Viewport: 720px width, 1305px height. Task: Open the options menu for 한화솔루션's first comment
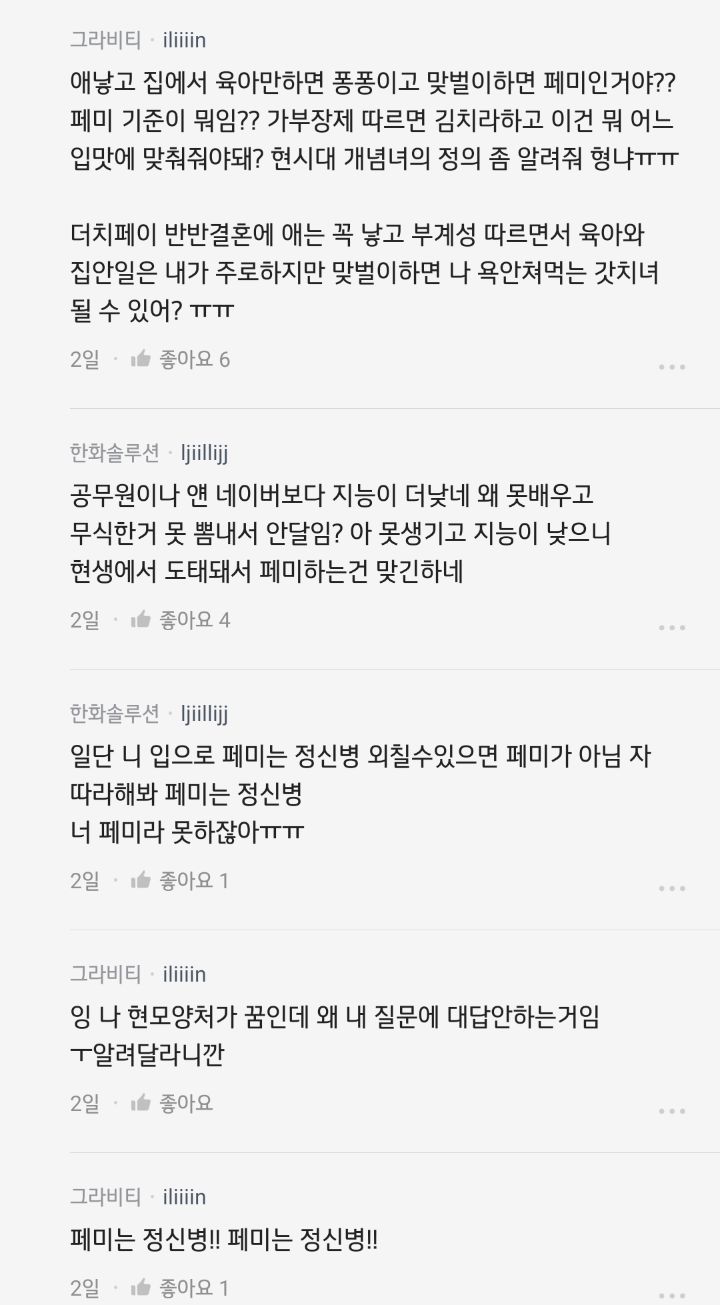(672, 626)
